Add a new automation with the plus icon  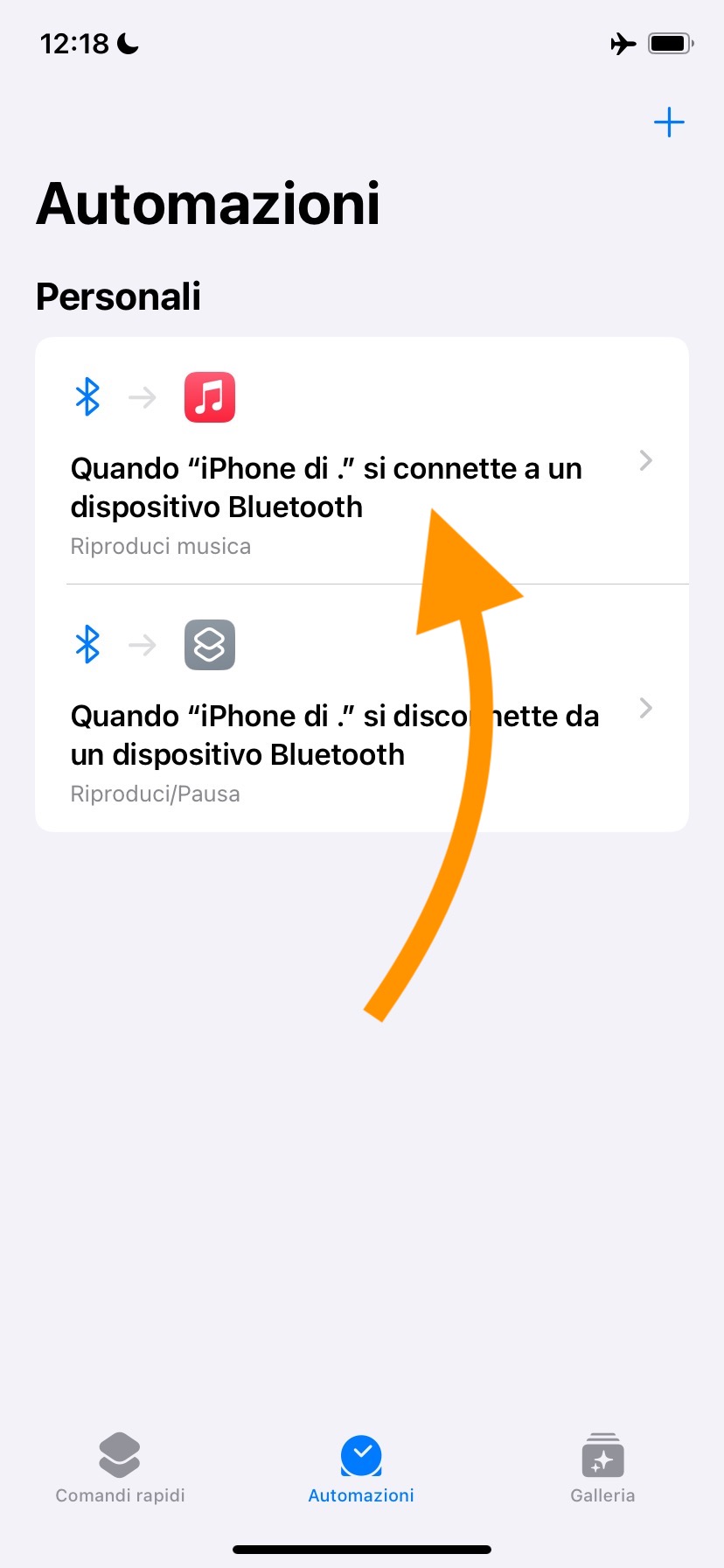669,122
